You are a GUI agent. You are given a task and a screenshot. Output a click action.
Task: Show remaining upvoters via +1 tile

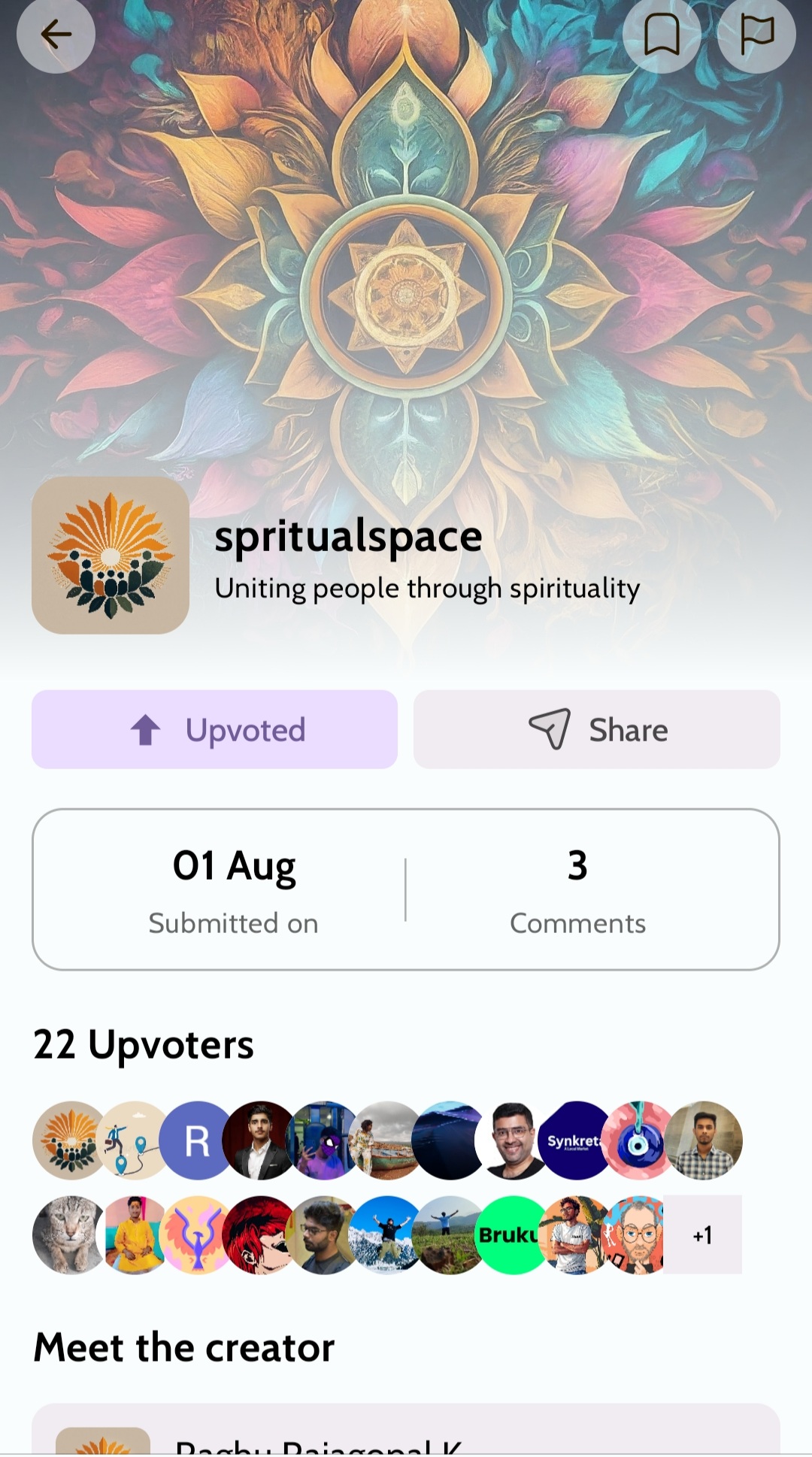702,1234
